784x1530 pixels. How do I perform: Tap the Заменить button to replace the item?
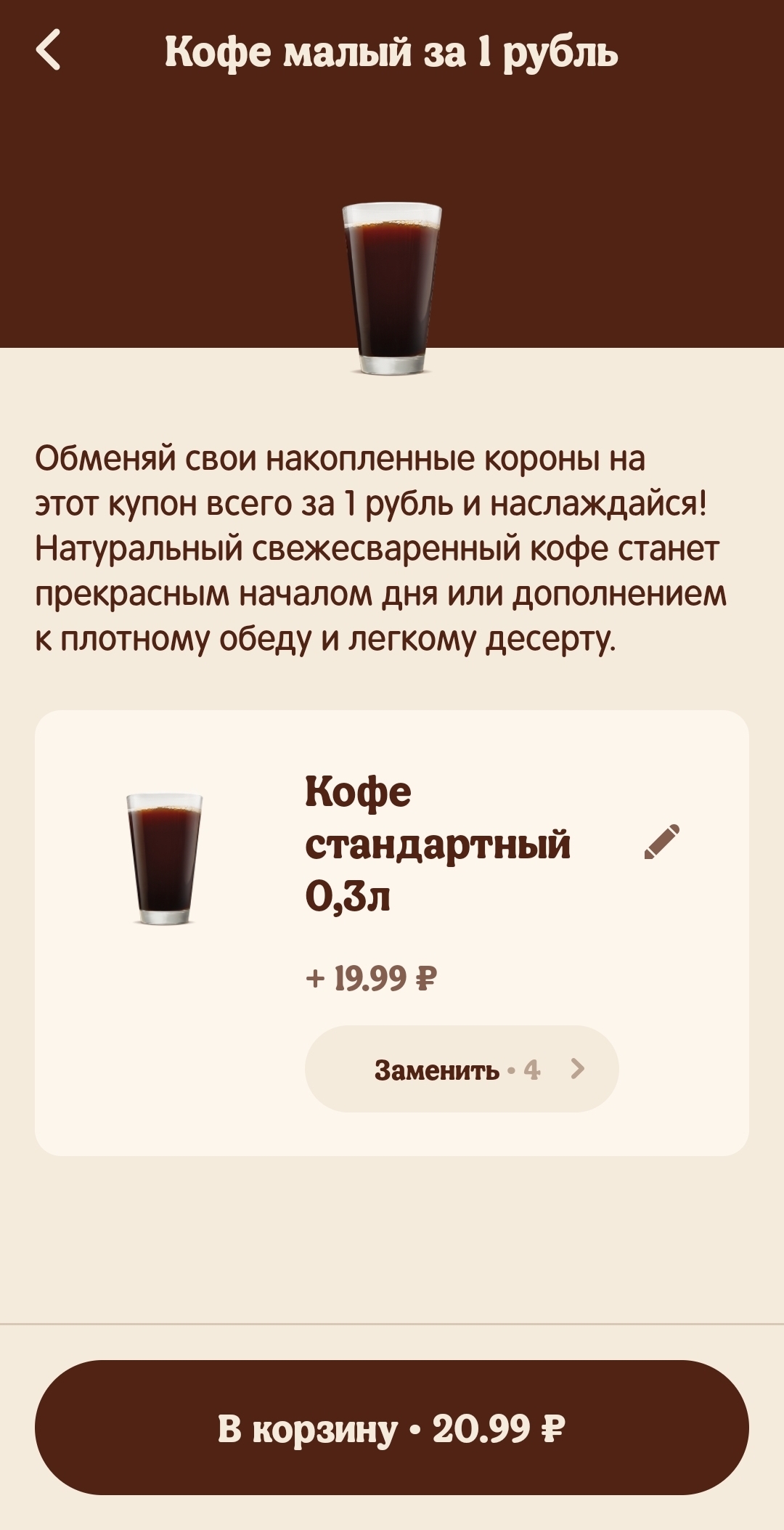[x=462, y=1069]
